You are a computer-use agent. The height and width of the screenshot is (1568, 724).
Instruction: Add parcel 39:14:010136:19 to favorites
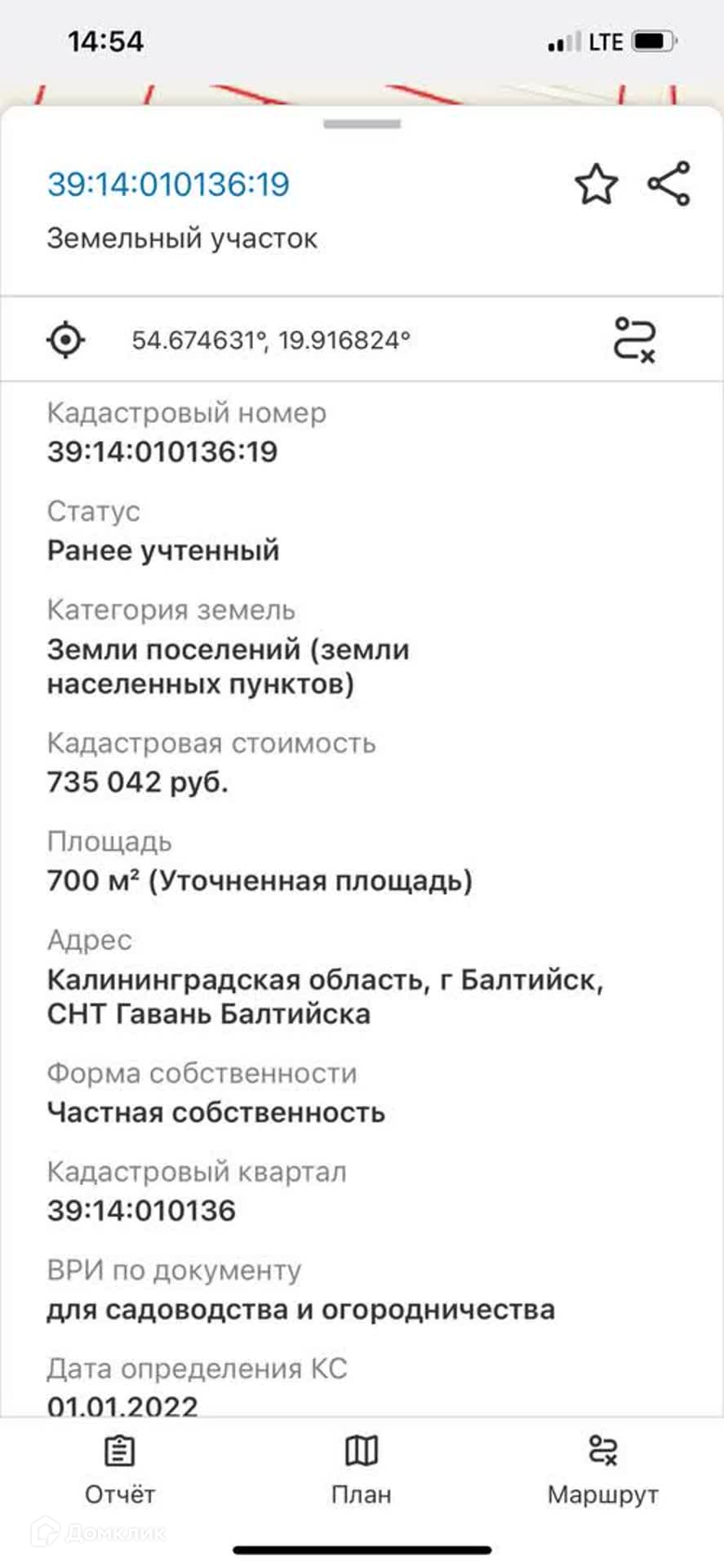pyautogui.click(x=596, y=184)
